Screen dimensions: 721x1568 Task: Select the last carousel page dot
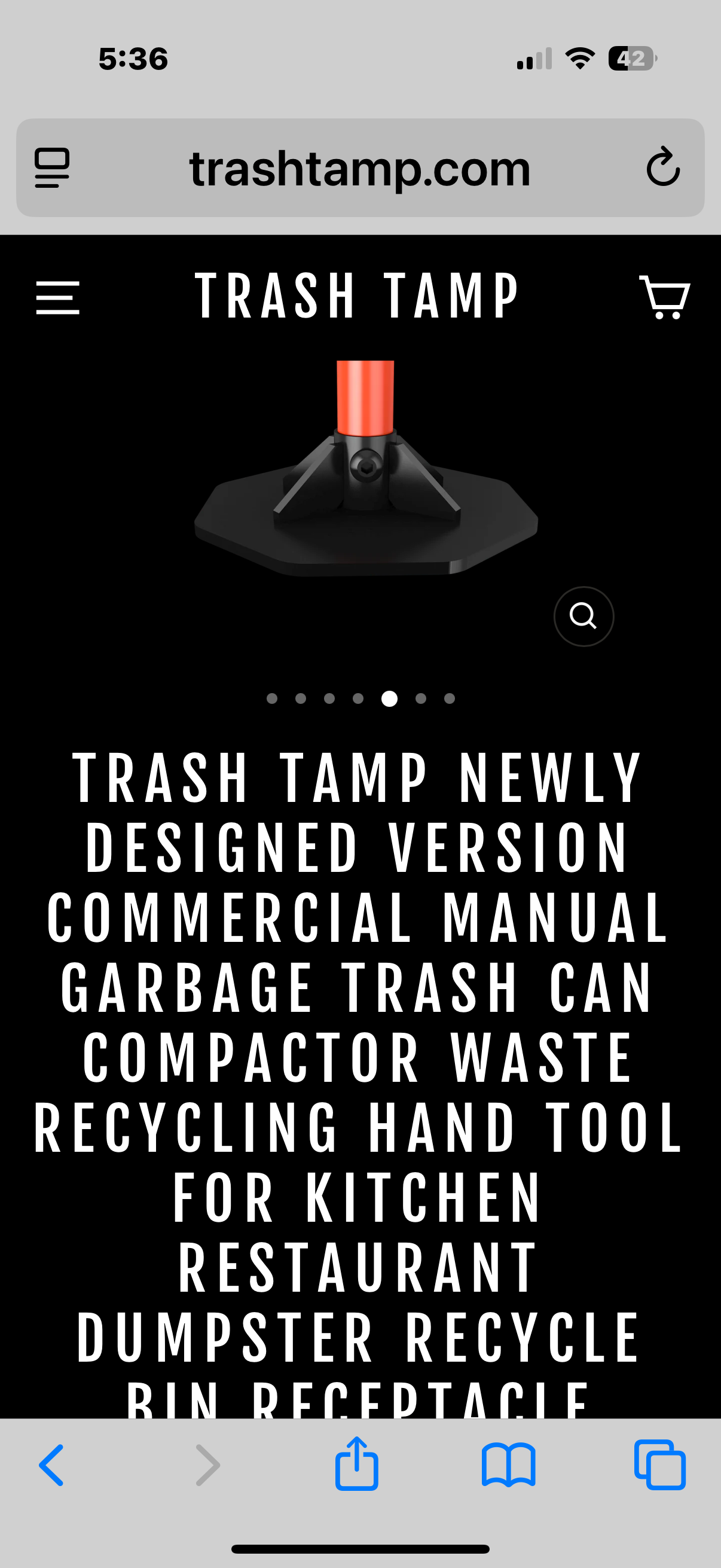[x=449, y=698]
